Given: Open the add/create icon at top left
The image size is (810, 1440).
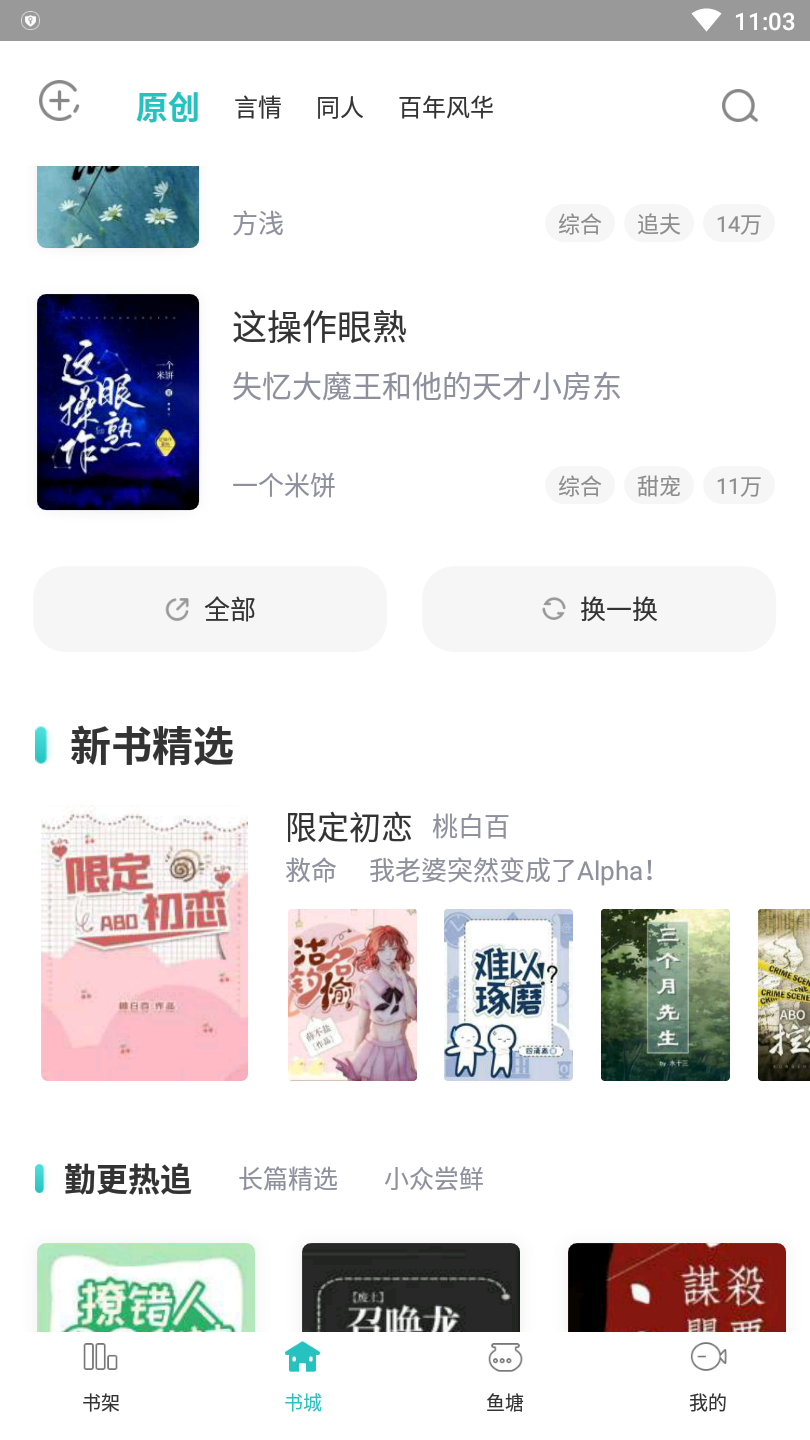Looking at the screenshot, I should 58,101.
